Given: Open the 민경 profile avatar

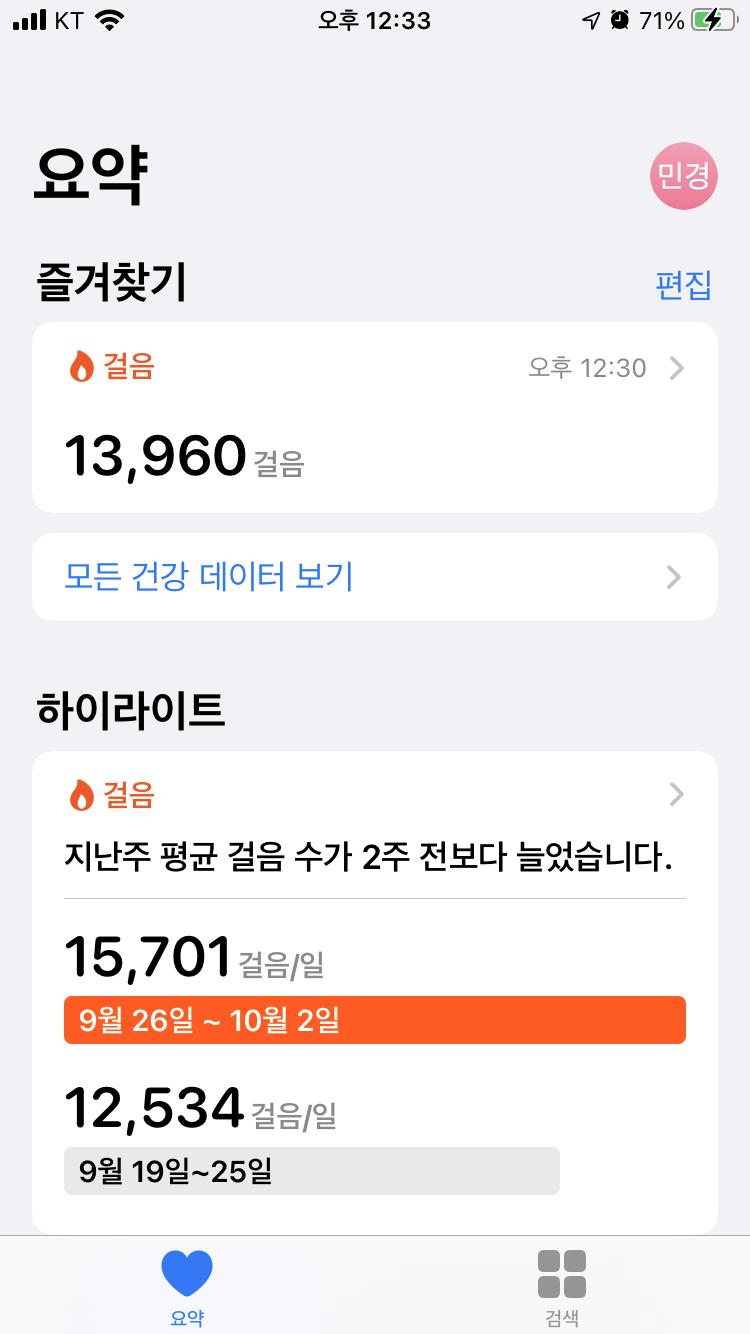Looking at the screenshot, I should [x=684, y=176].
